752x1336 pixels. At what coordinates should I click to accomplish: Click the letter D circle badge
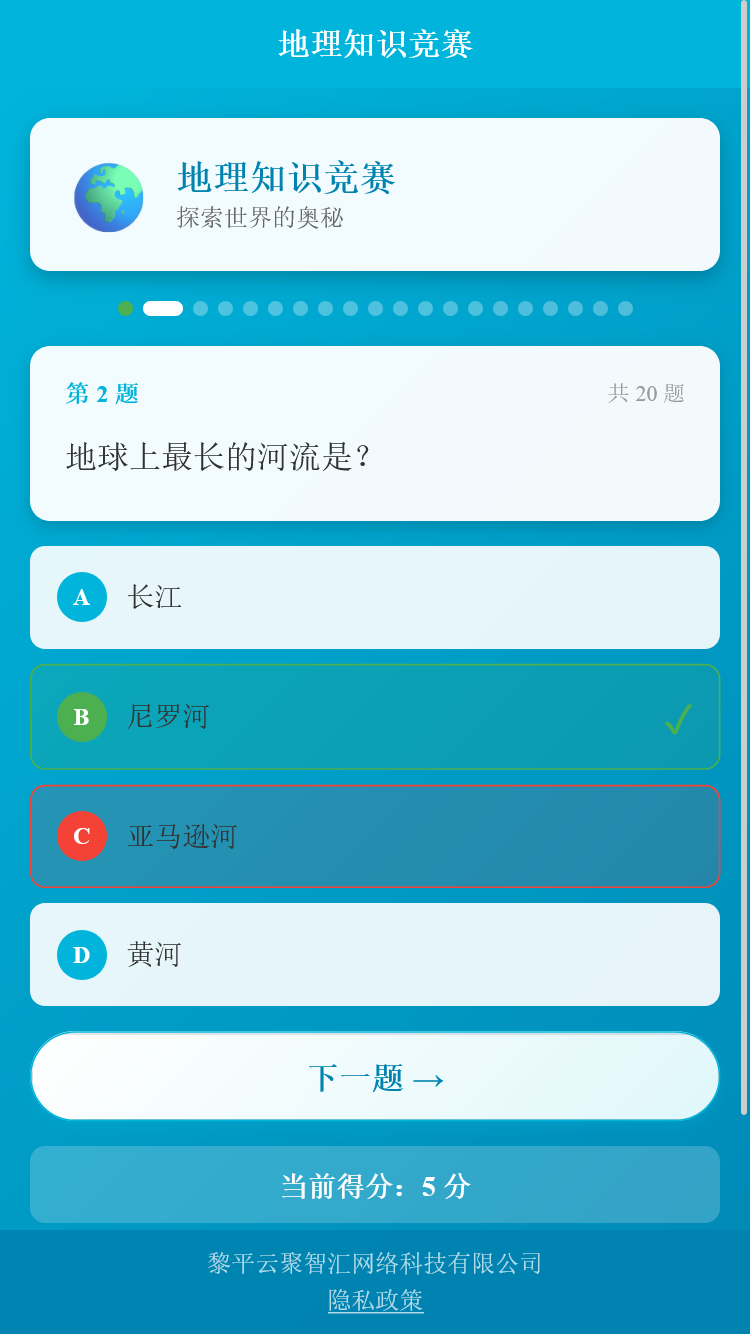81,955
